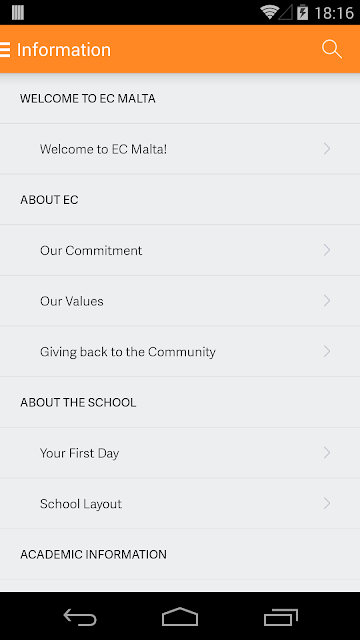Screen dimensions: 360x640
Task: Go back using system back button
Action: (80, 617)
